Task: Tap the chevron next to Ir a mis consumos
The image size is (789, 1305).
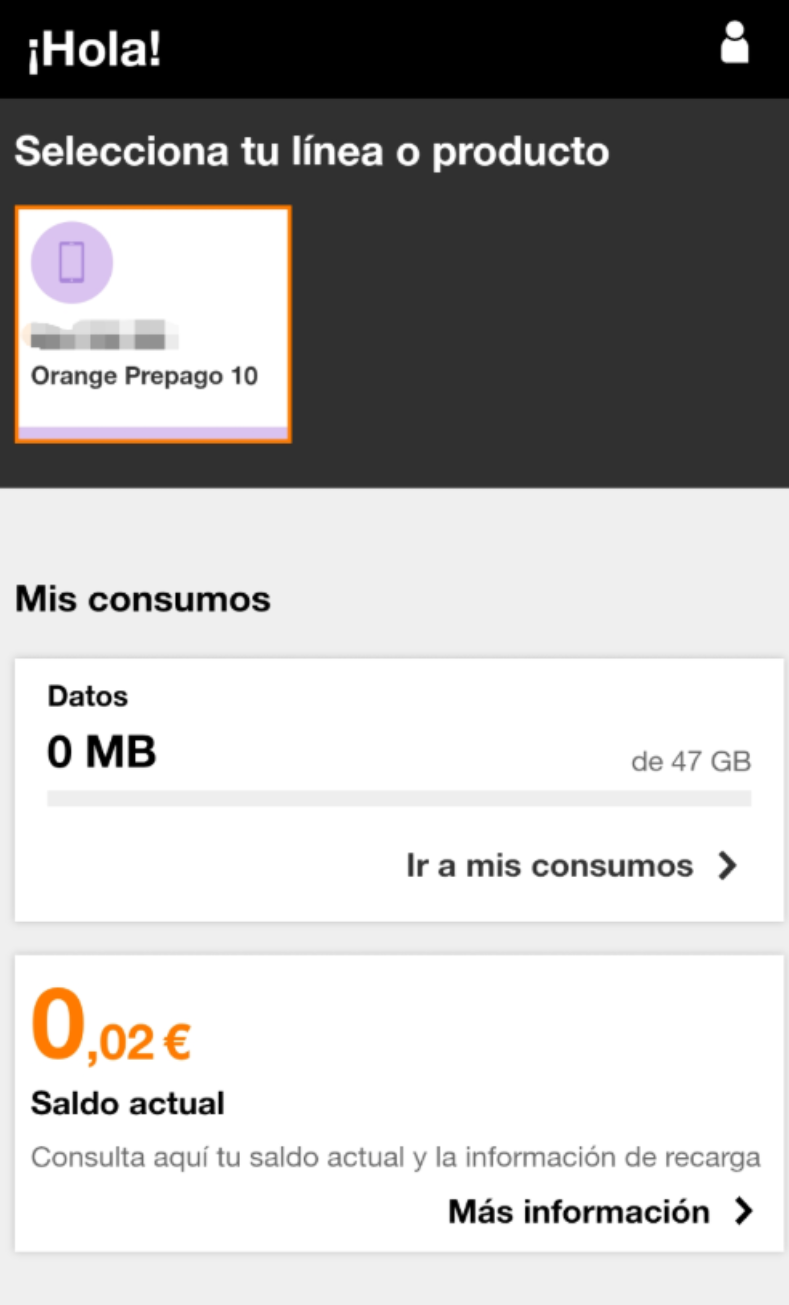Action: point(728,866)
